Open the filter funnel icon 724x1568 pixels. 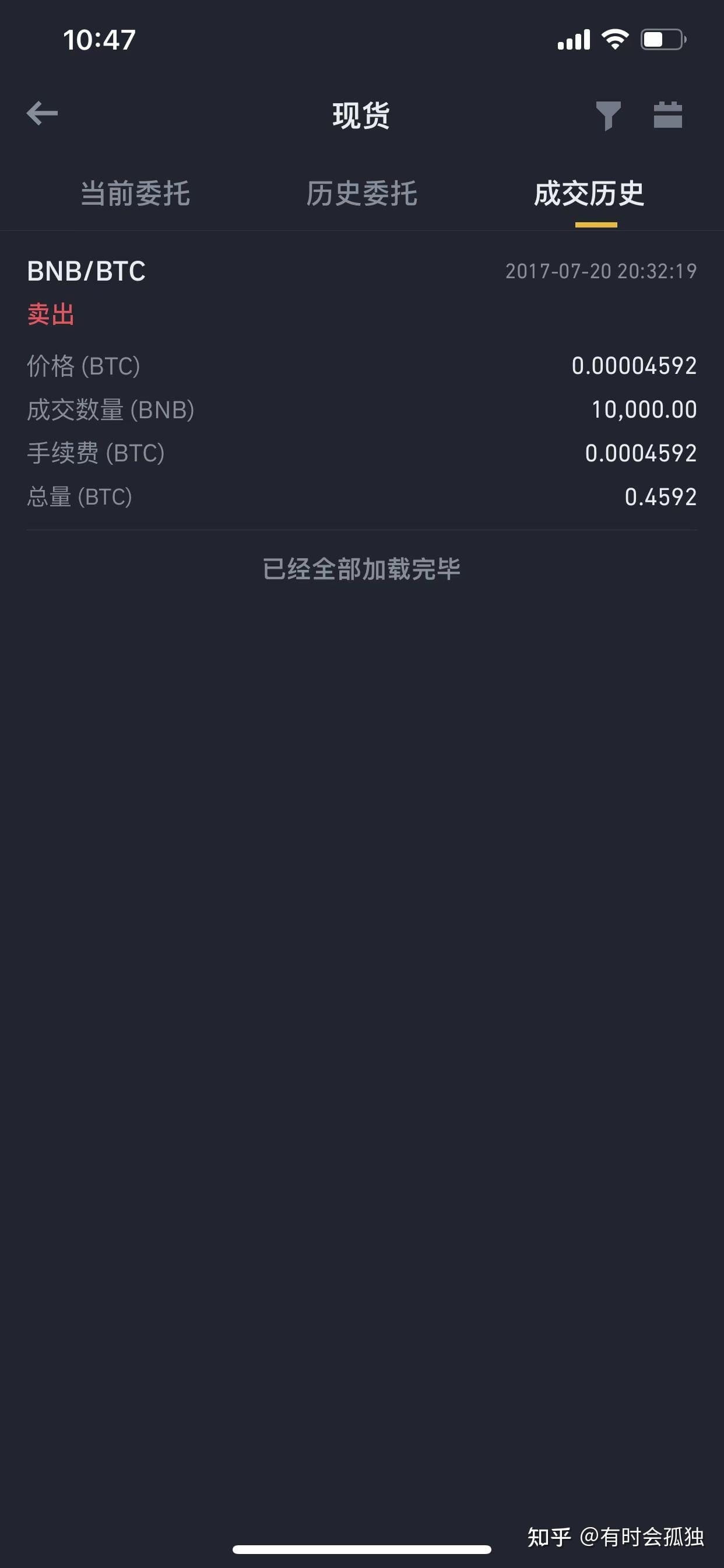pos(609,115)
